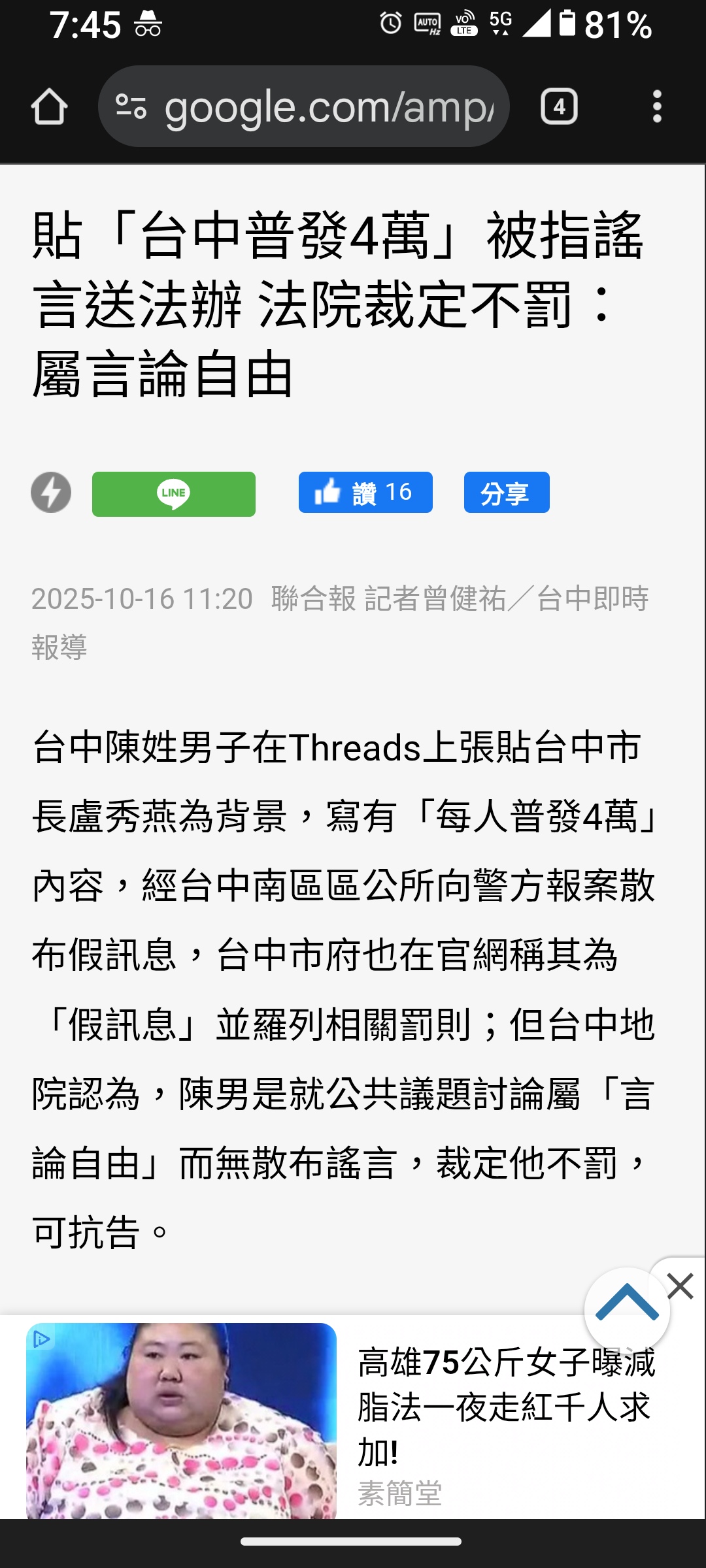
Task: Go to the browser home page
Action: [49, 106]
